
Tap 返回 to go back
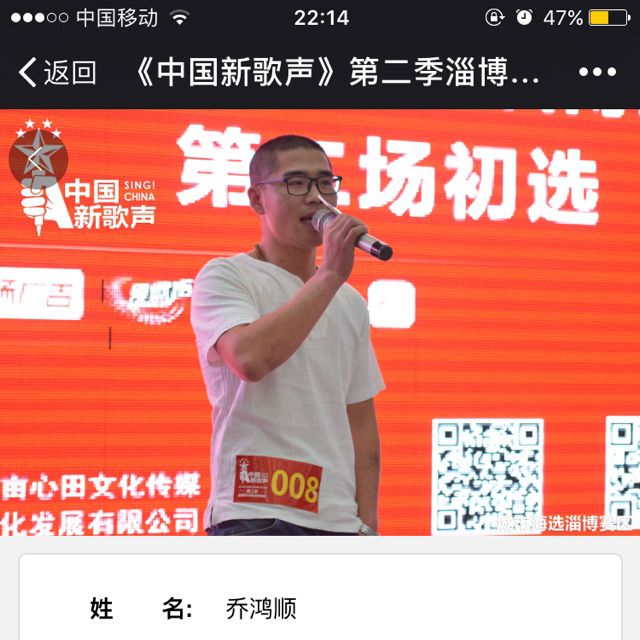58,72
